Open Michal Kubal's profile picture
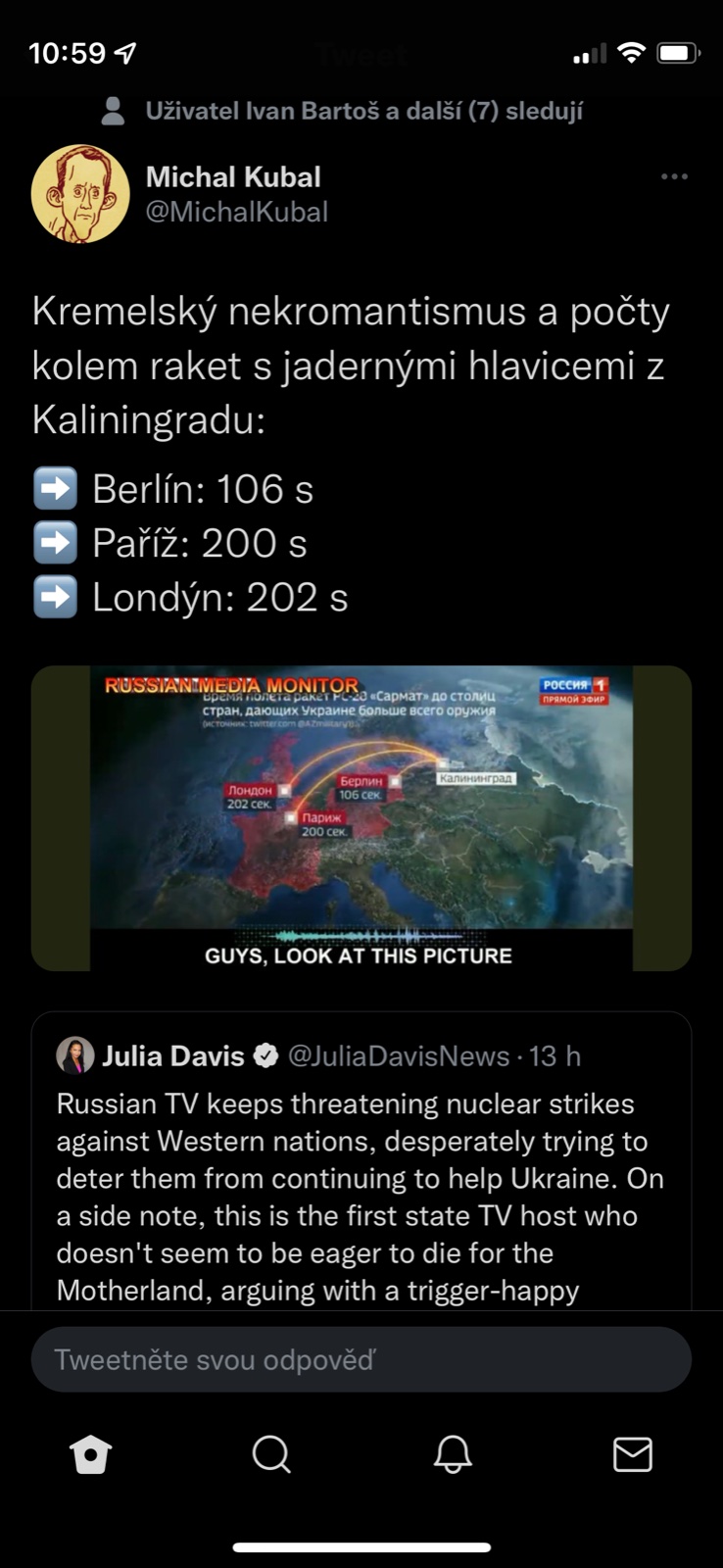Viewport: 723px width, 1568px height. [80, 194]
